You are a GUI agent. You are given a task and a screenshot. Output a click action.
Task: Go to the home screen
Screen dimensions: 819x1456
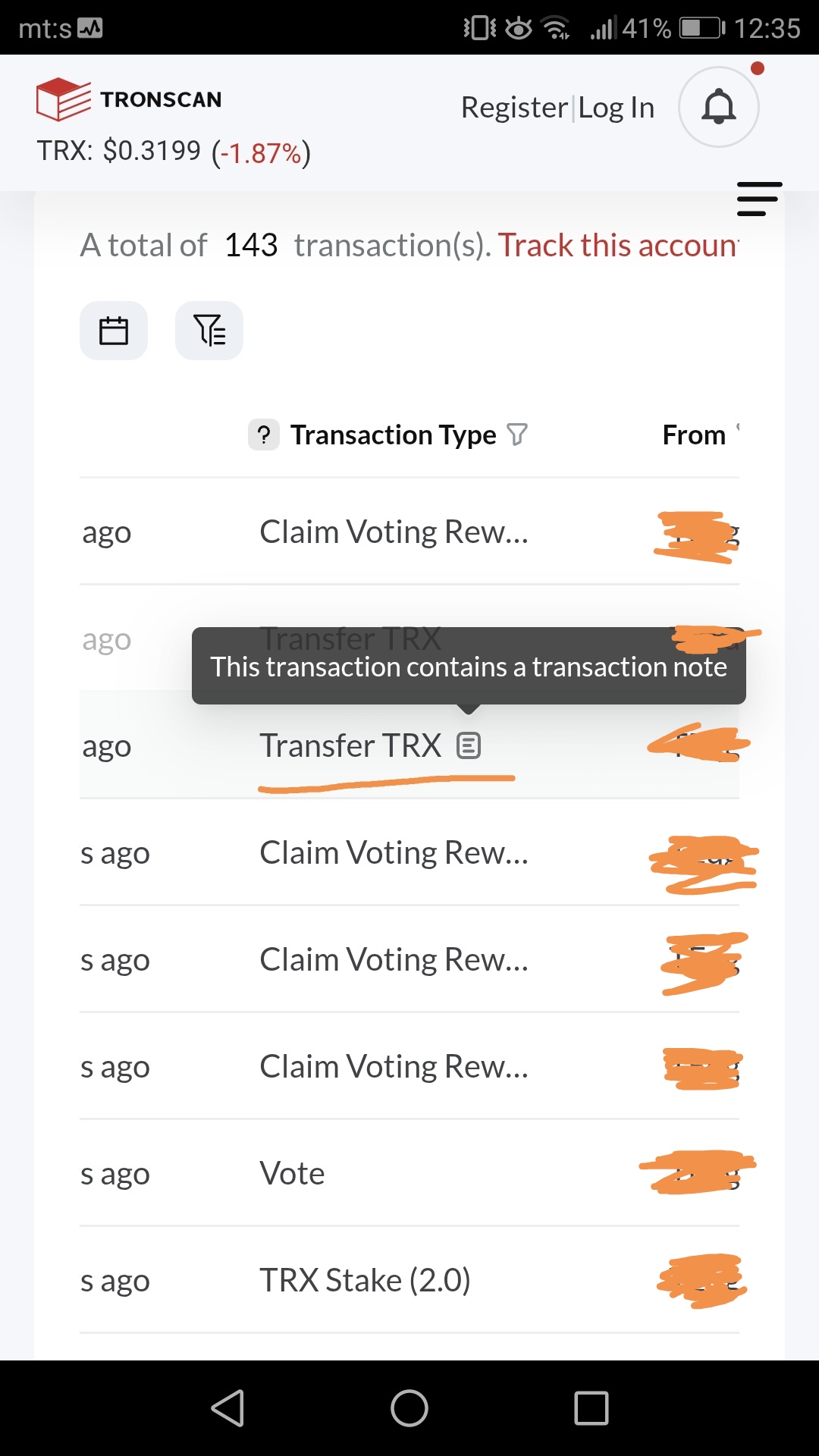point(409,1408)
